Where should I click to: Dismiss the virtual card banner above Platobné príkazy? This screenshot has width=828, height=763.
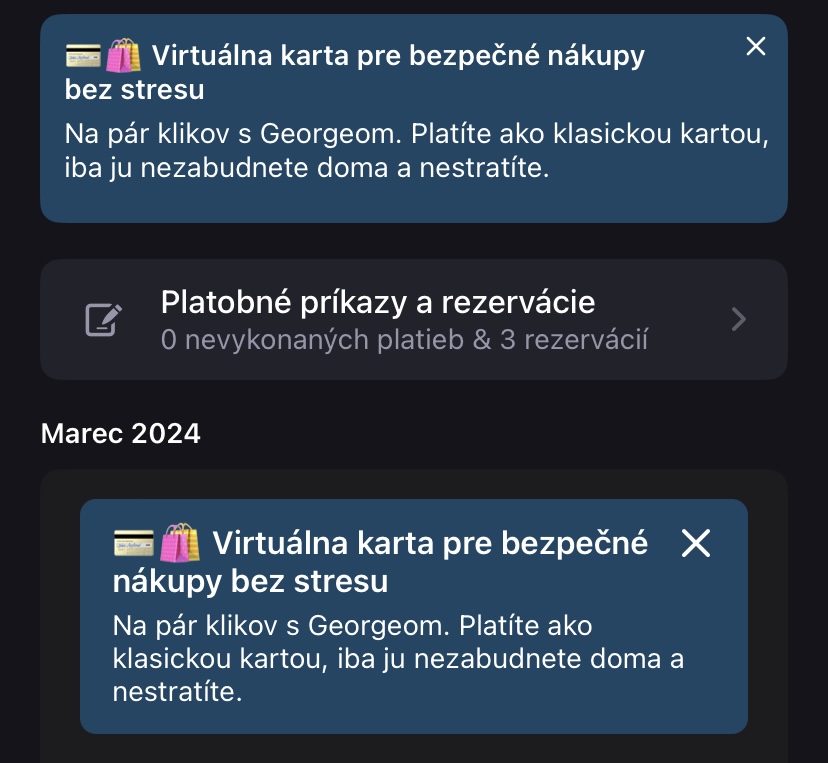pos(756,46)
